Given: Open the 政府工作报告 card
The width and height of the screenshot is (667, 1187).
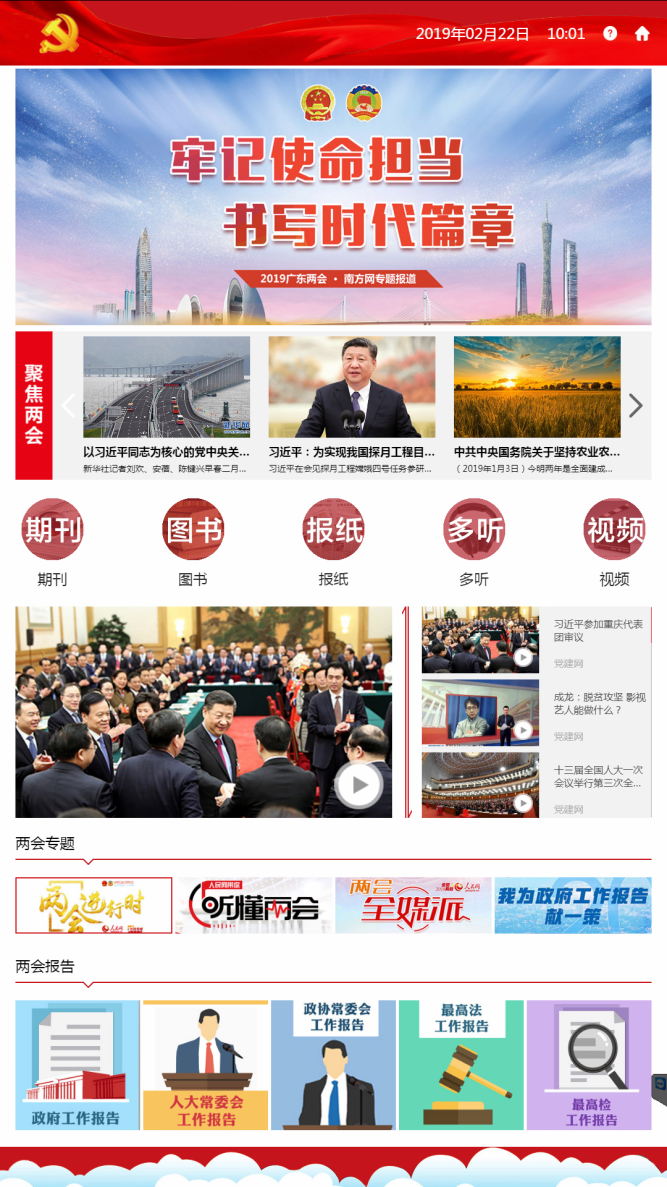Looking at the screenshot, I should point(77,1065).
